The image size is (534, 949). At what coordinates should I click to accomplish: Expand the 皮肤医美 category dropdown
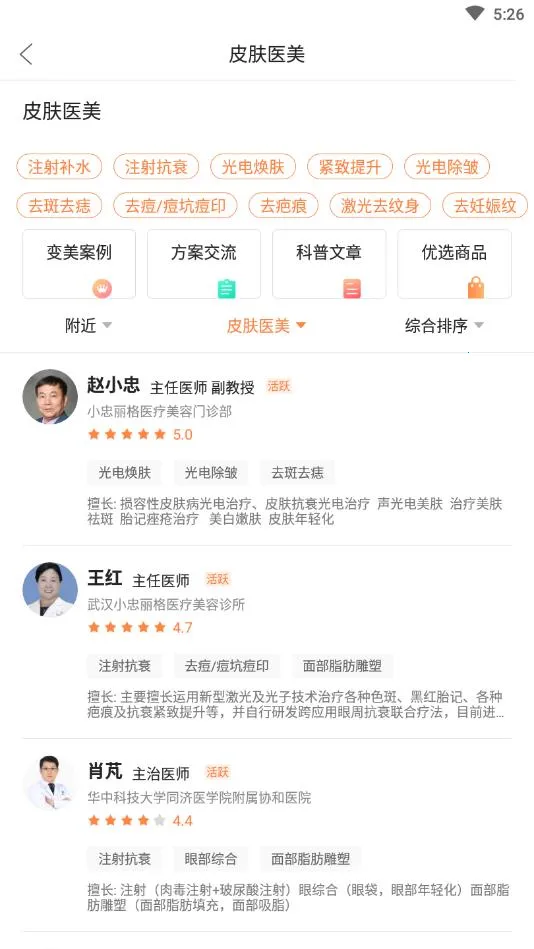click(x=266, y=326)
